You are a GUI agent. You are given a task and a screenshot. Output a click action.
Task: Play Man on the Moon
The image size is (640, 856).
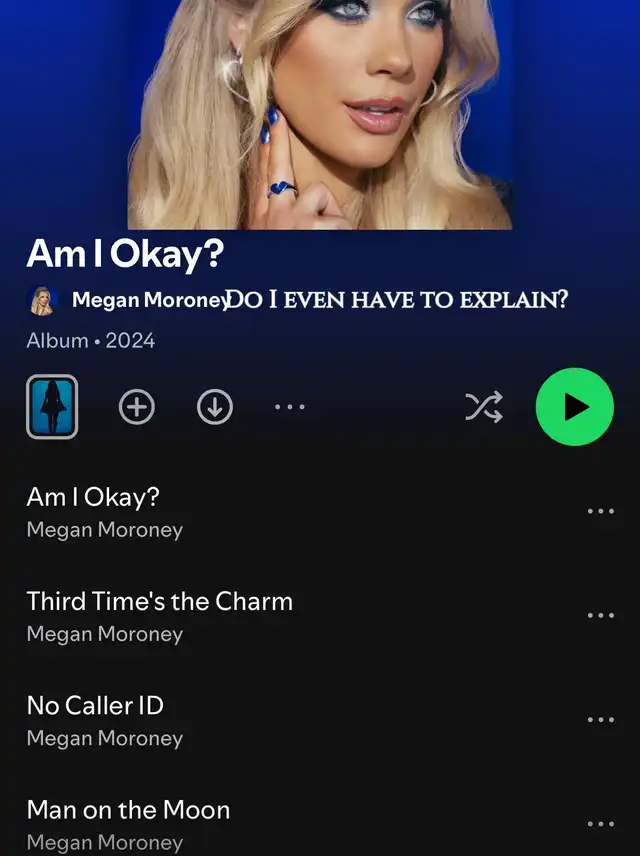pyautogui.click(x=128, y=809)
